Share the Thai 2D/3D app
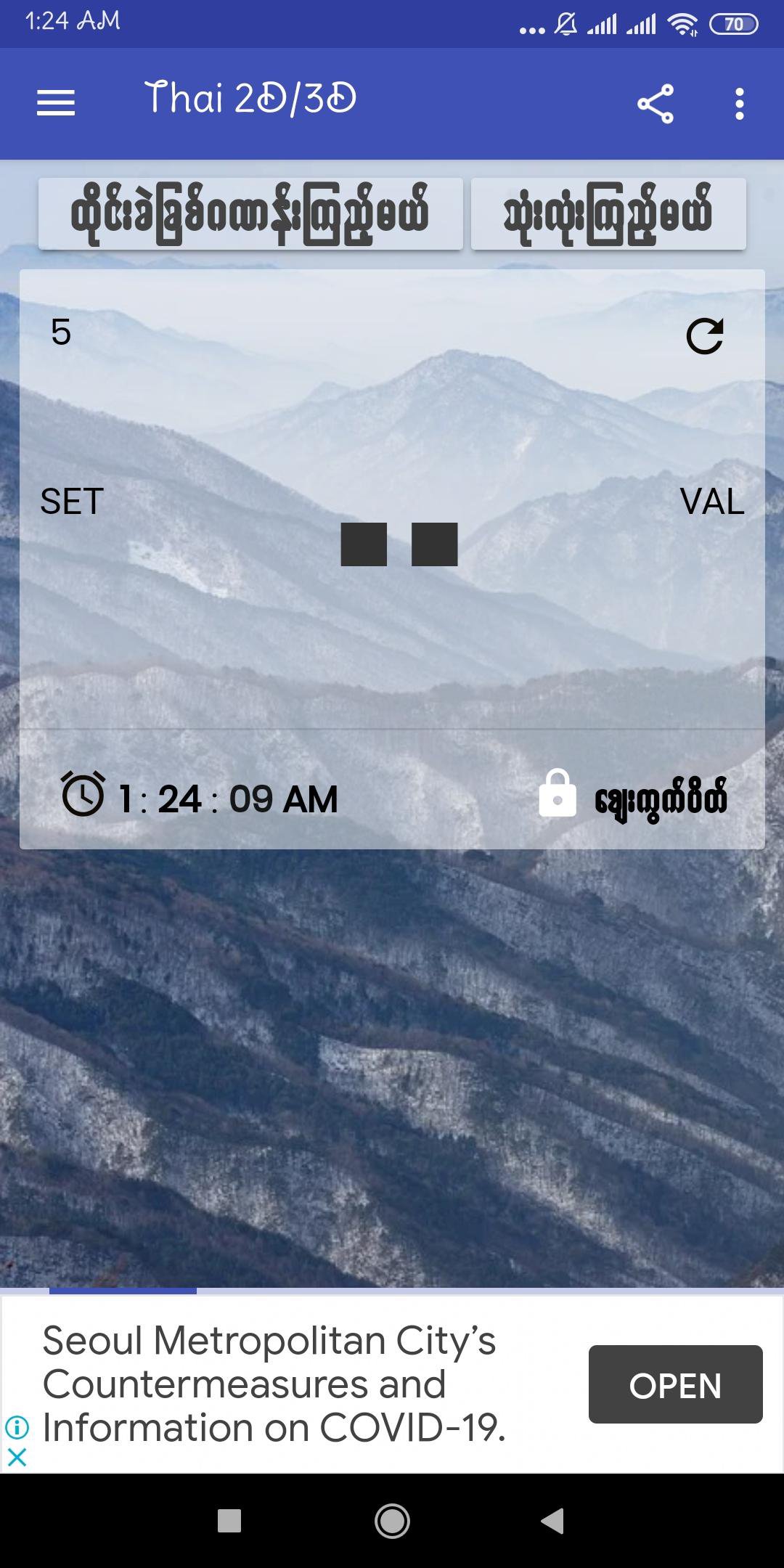 [655, 104]
